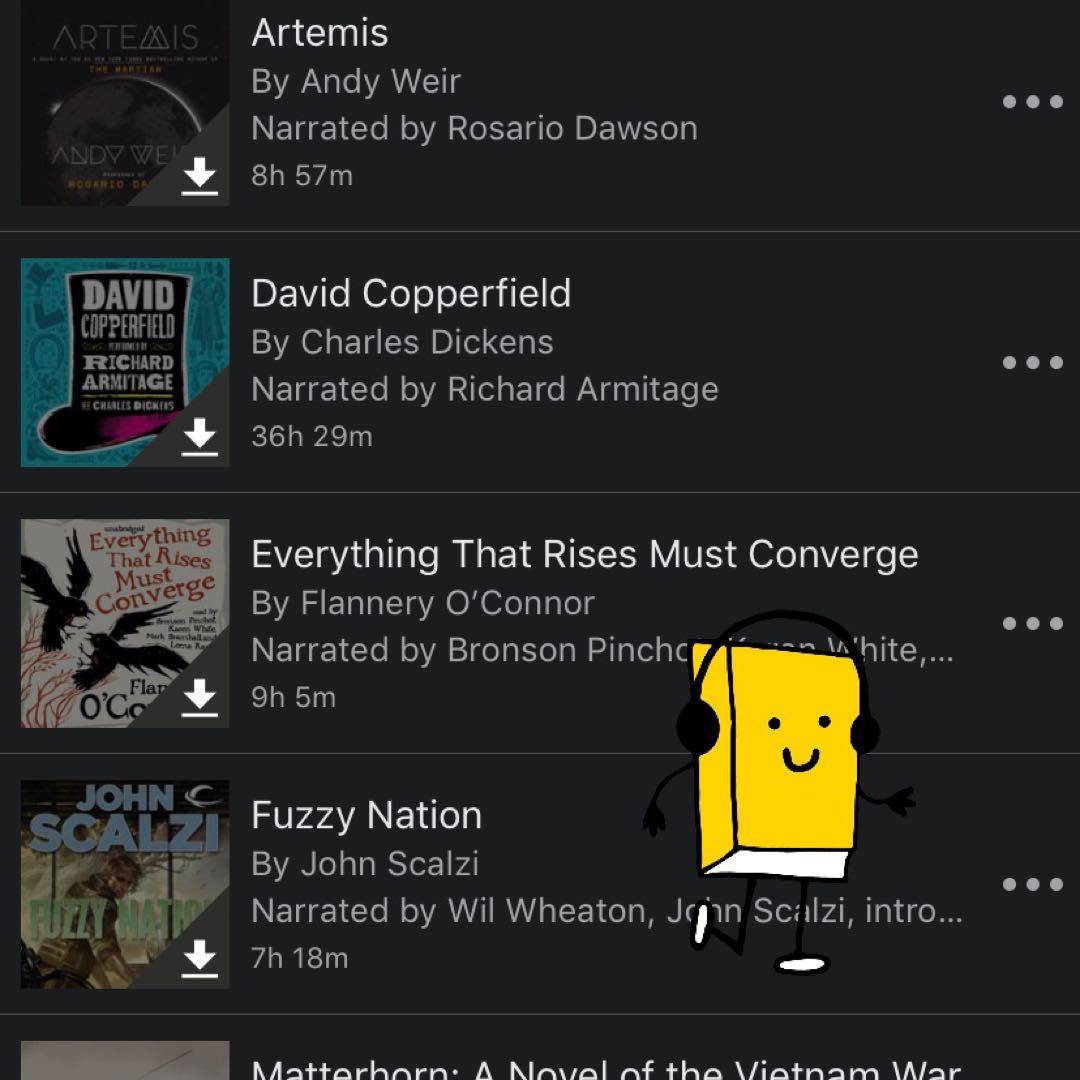Viewport: 1080px width, 1080px height.
Task: Show options for Everything That Rises Must Converge
Action: pyautogui.click(x=1032, y=623)
